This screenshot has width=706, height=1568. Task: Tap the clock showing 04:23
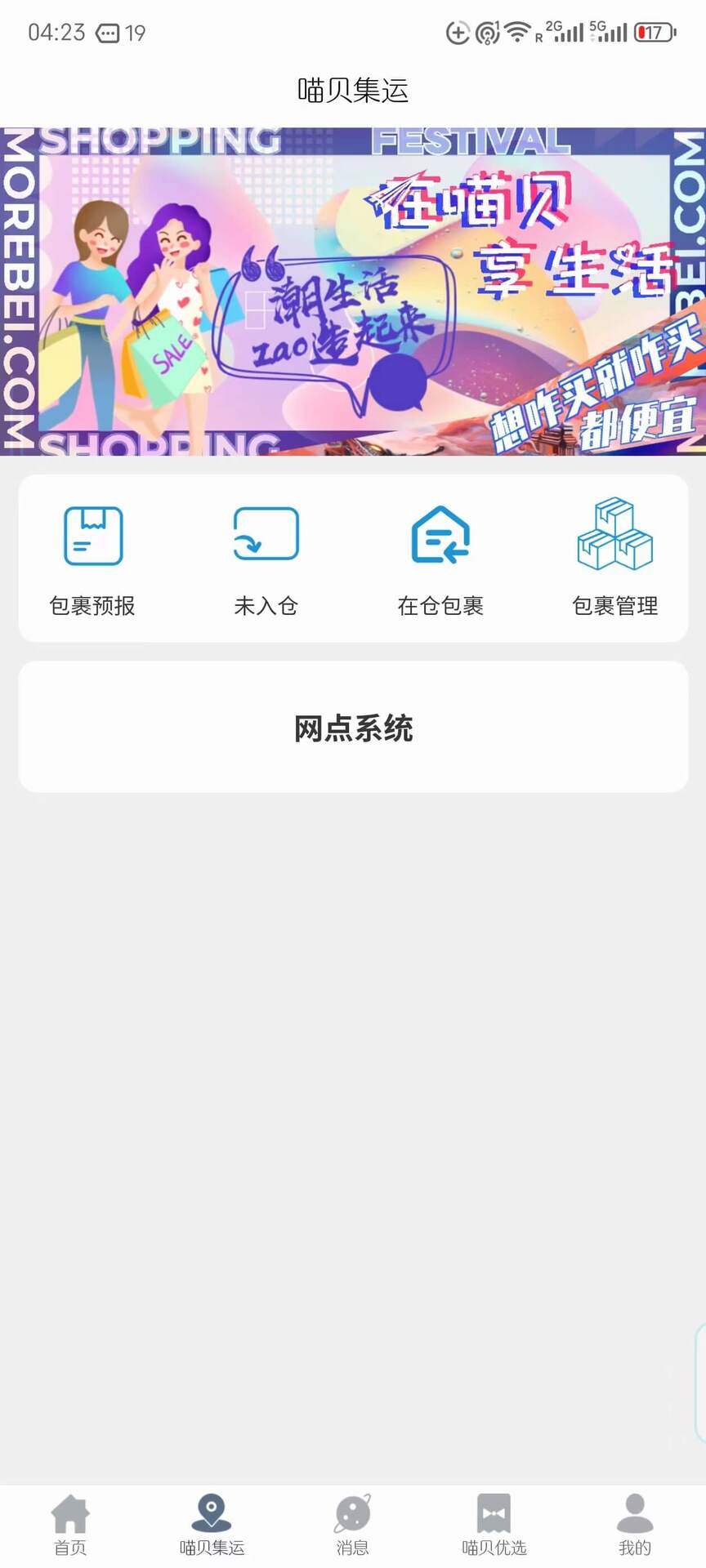click(x=56, y=33)
